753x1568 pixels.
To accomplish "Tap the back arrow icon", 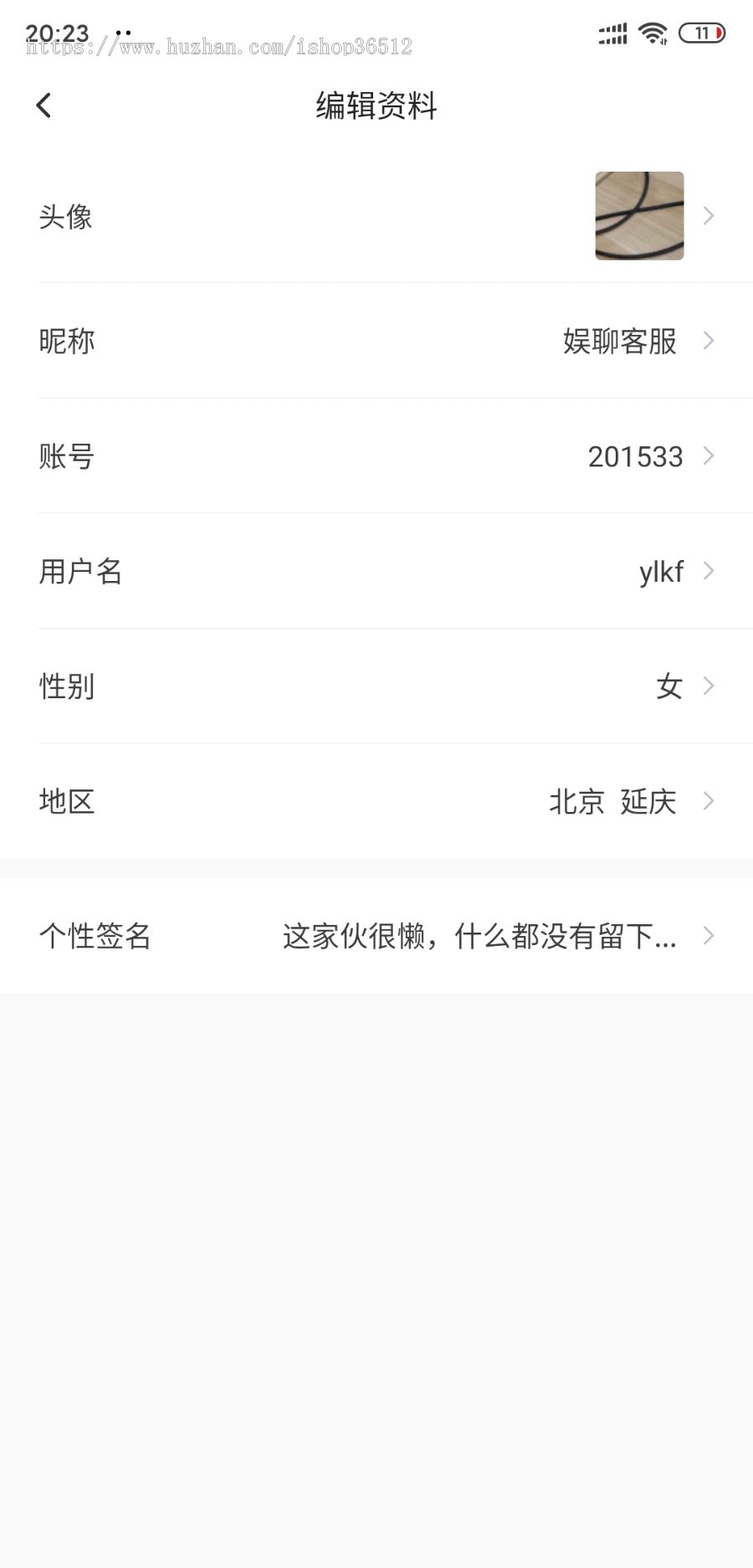I will point(43,104).
